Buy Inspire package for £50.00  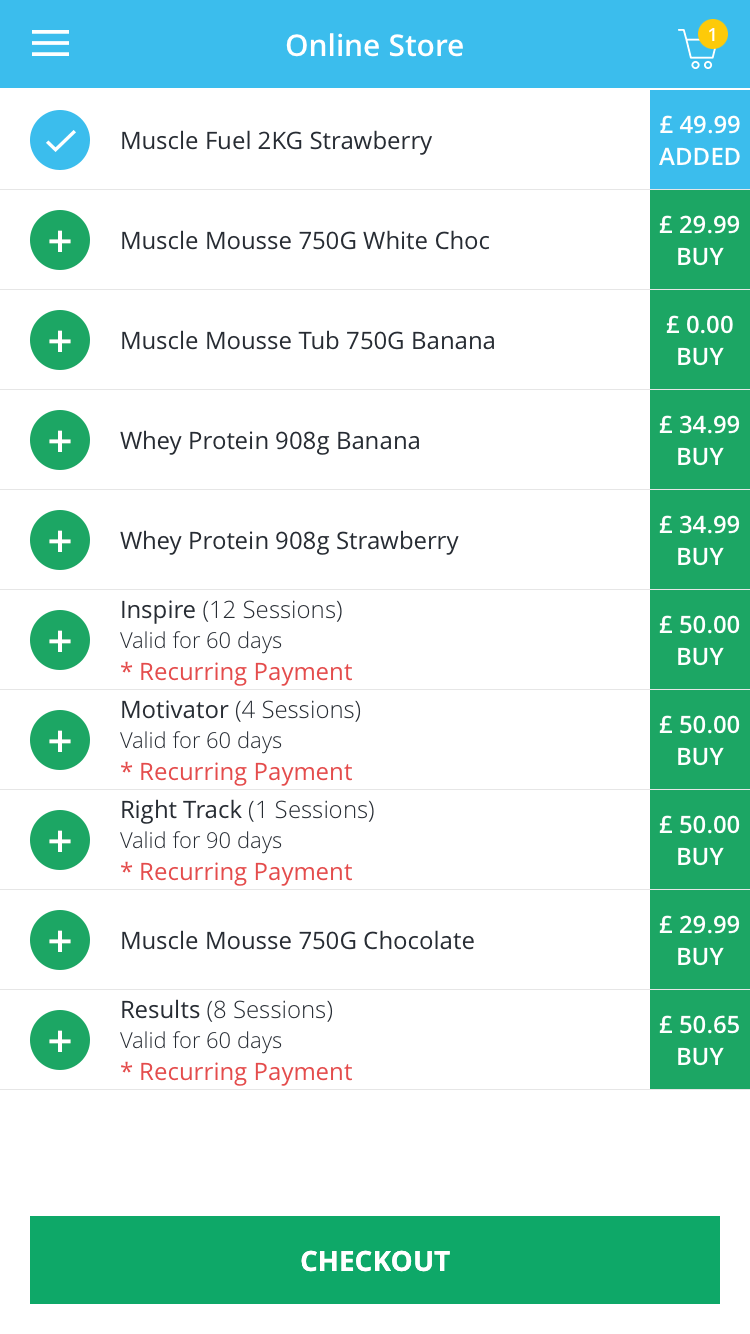[x=700, y=640]
